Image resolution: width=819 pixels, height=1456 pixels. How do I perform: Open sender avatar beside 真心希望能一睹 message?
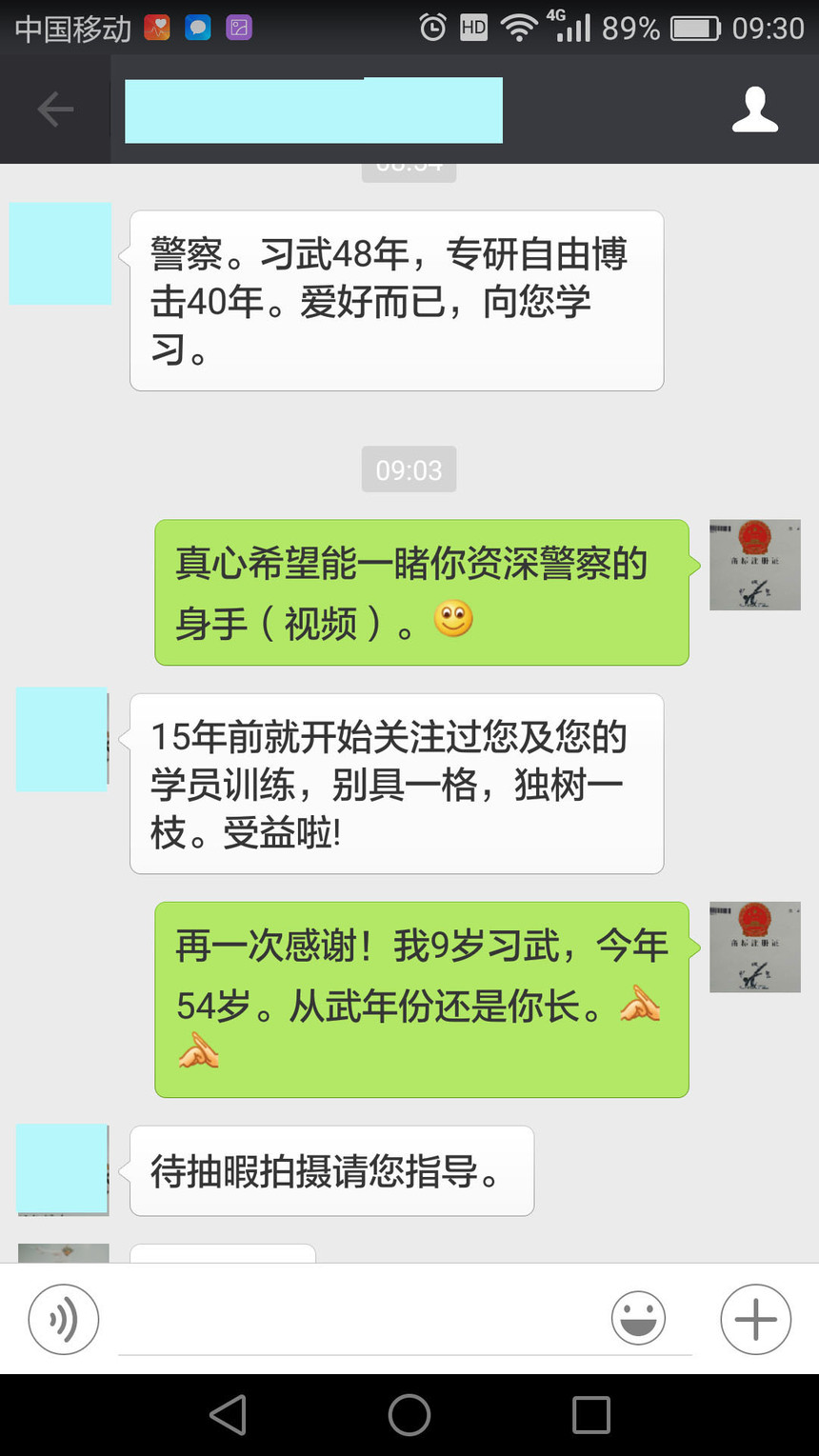tap(755, 565)
